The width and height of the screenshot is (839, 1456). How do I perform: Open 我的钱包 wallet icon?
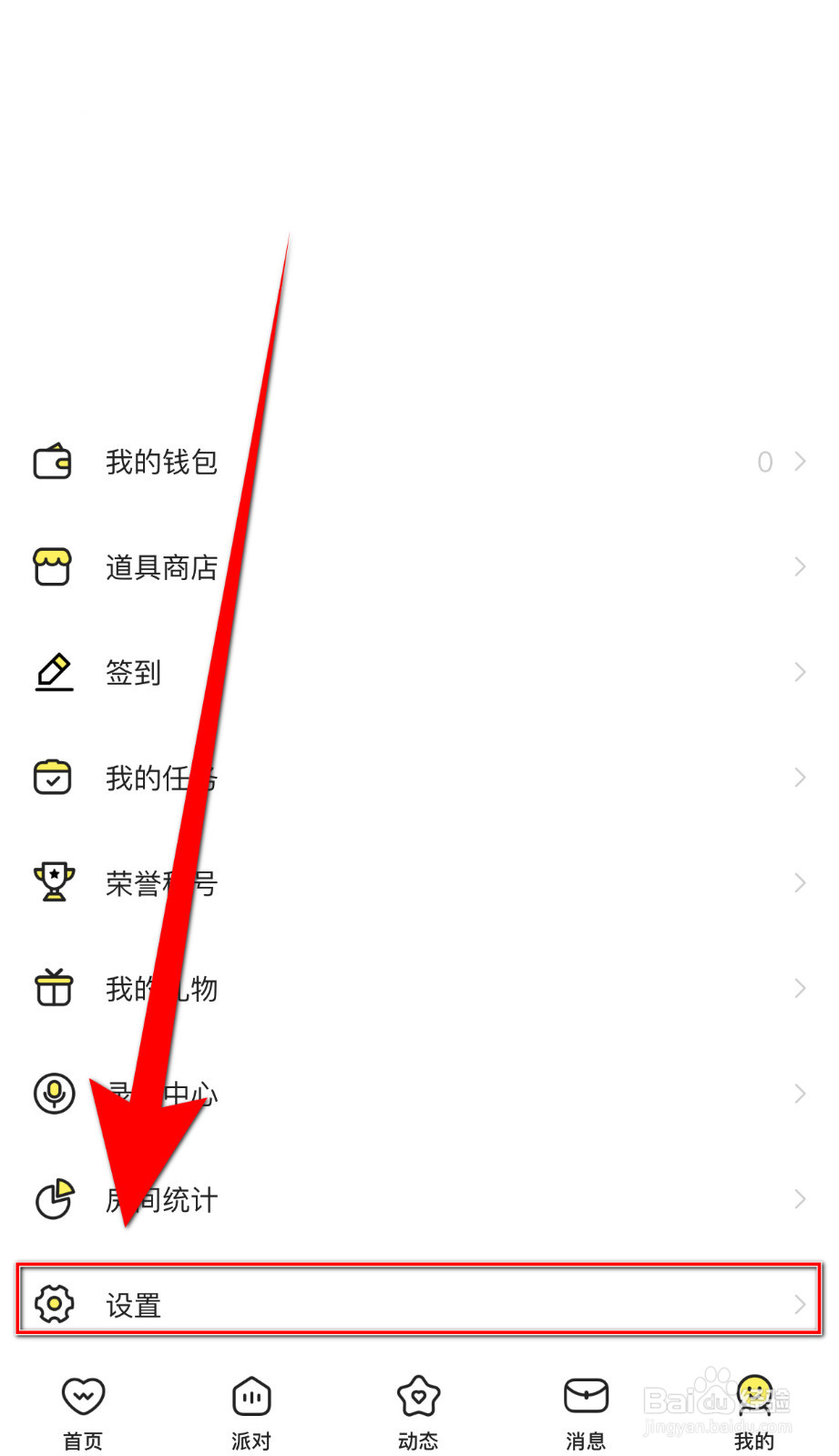53,462
